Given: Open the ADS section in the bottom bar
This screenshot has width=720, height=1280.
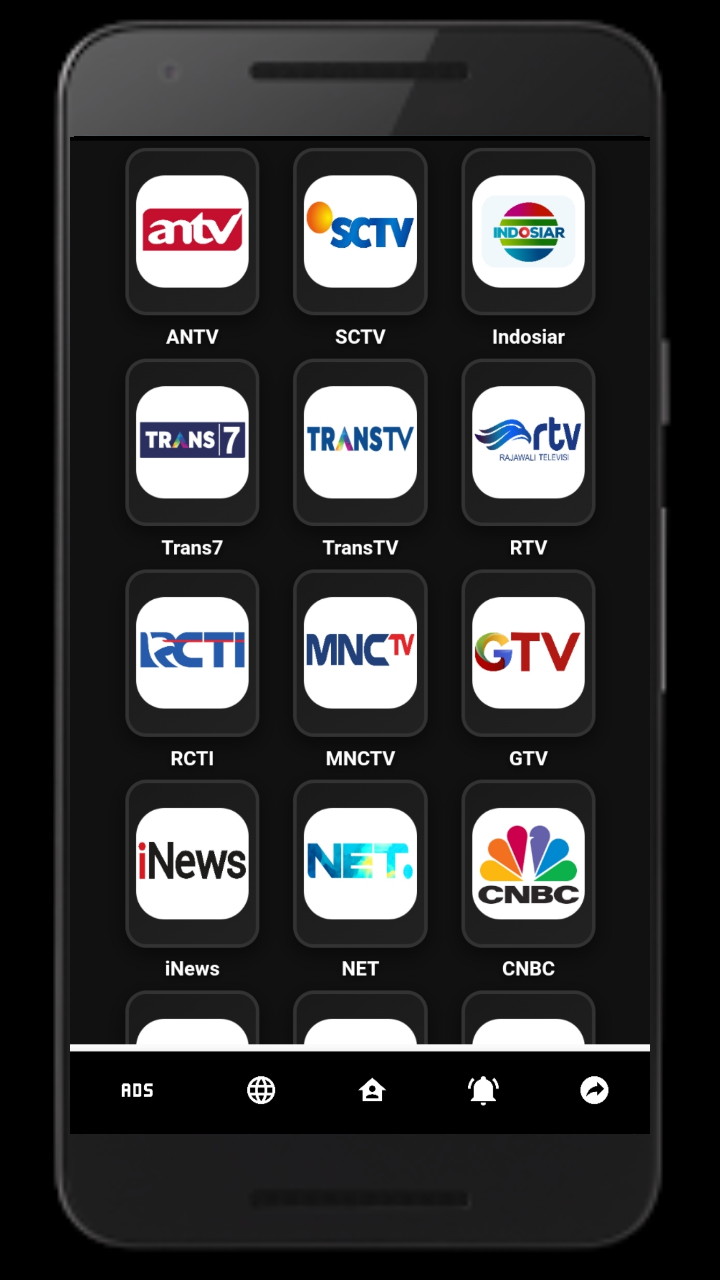Looking at the screenshot, I should point(137,1090).
